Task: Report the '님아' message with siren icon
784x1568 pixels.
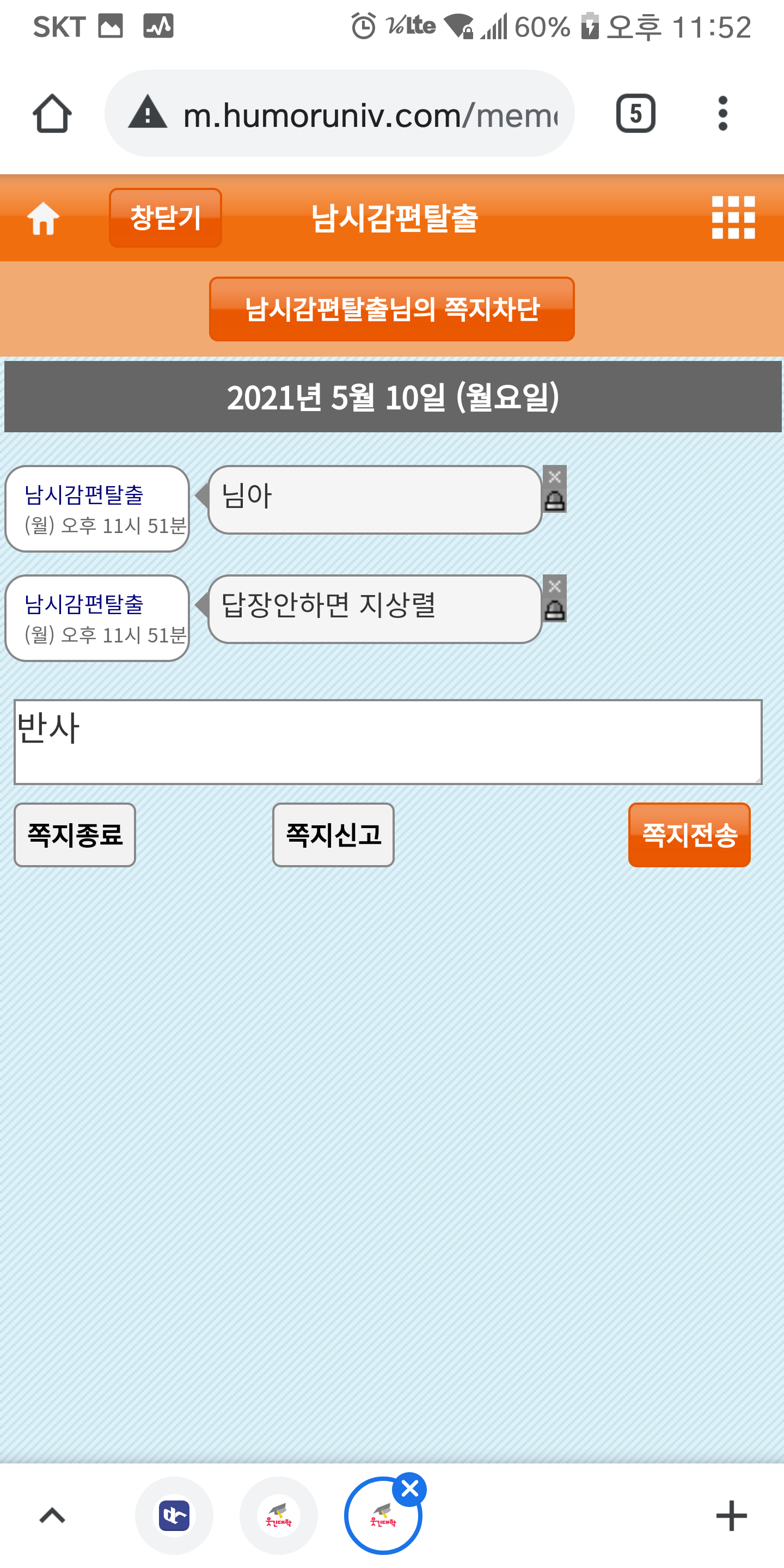Action: tap(555, 501)
